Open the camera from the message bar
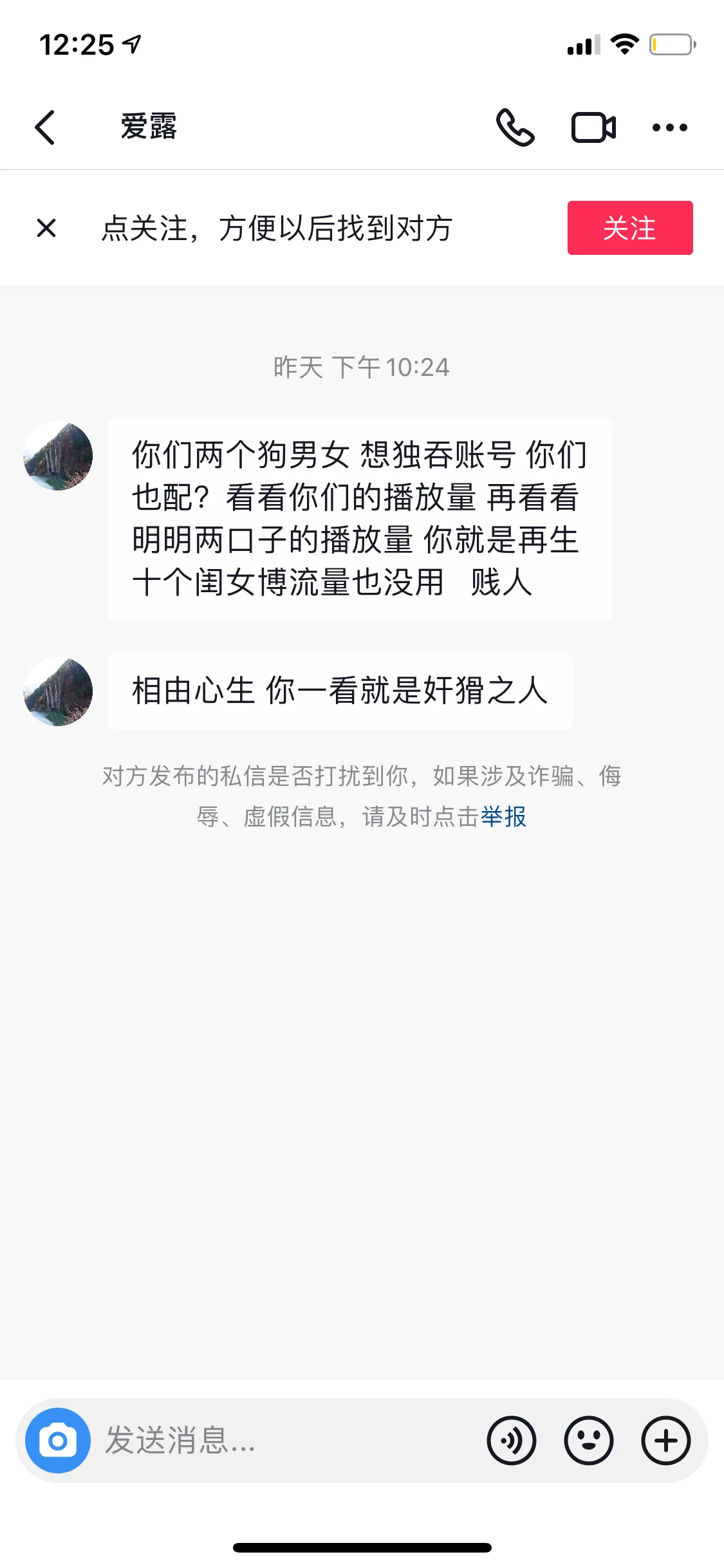 point(58,1441)
